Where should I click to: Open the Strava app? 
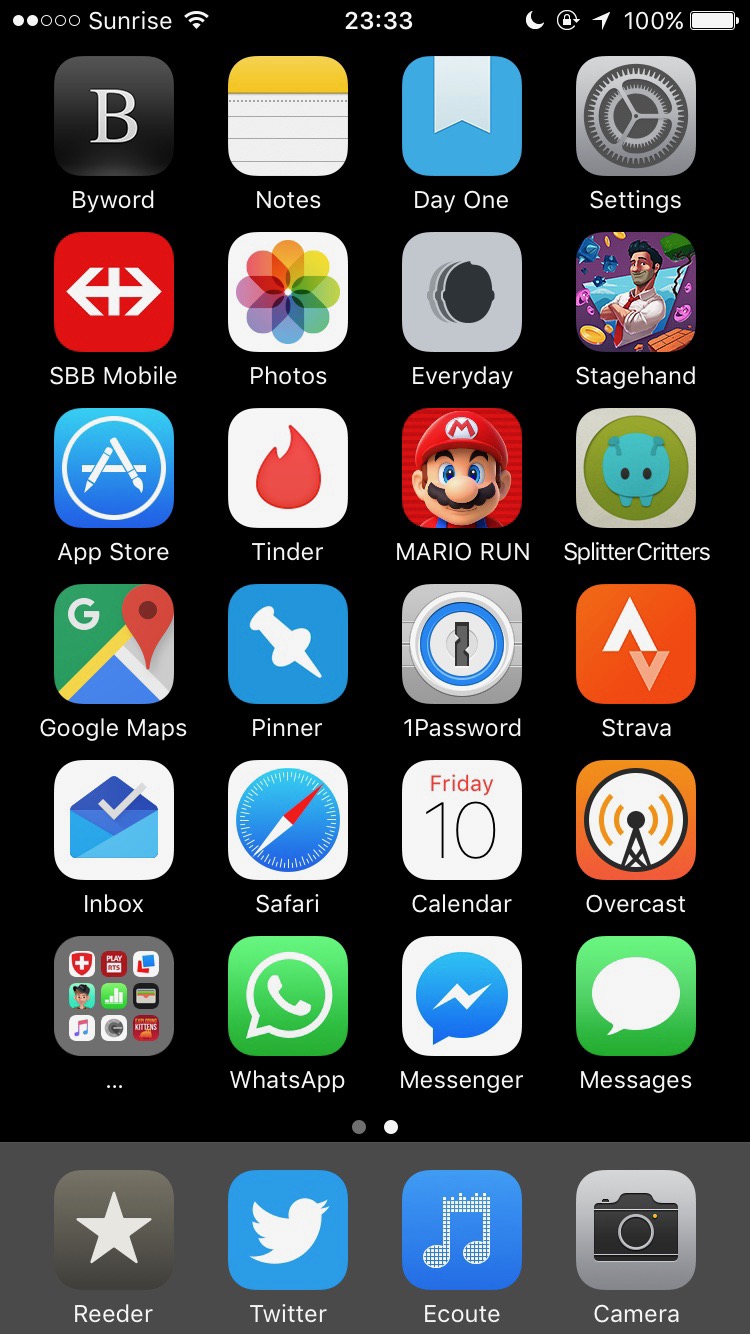coord(635,644)
